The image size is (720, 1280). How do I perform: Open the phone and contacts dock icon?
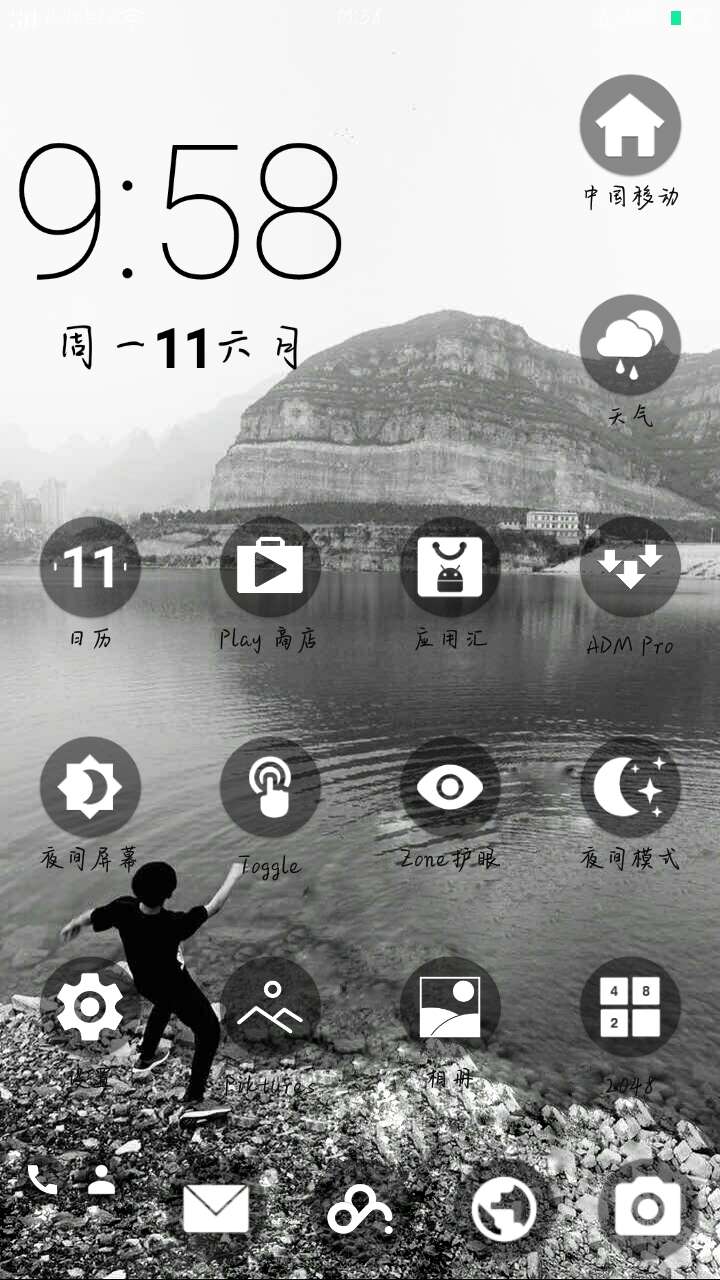coord(72,1181)
